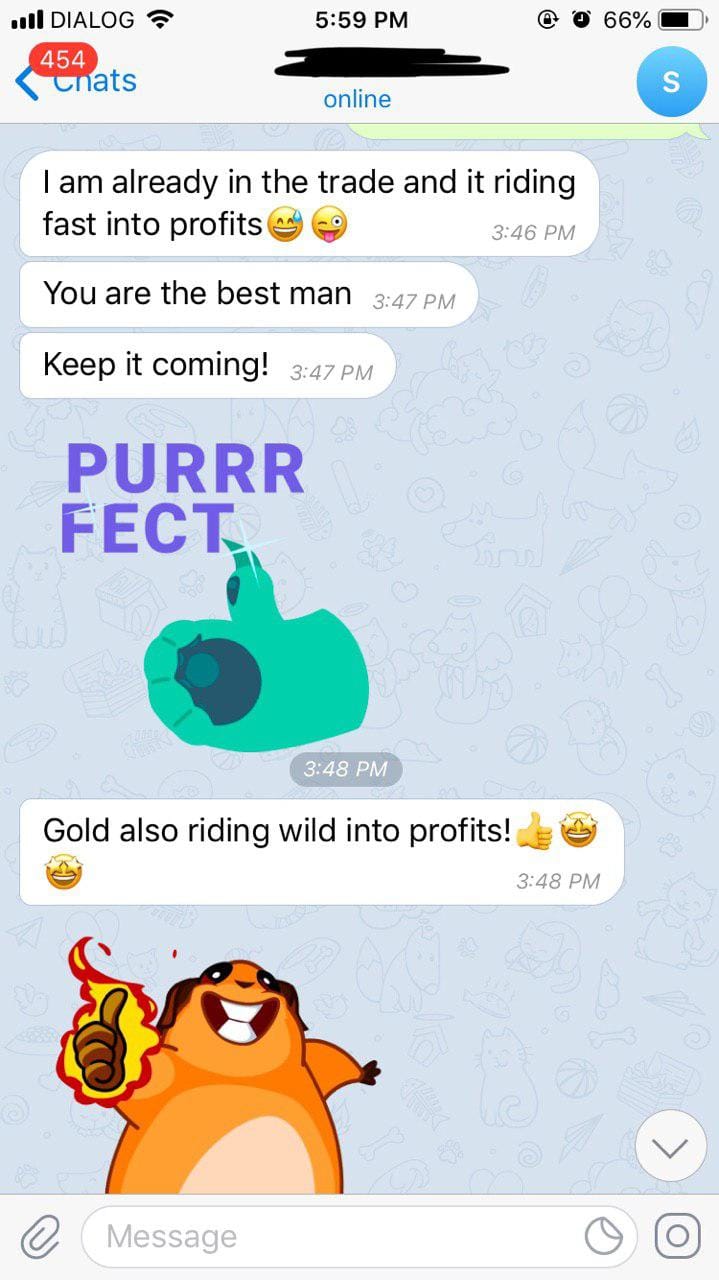Jump to the latest message
This screenshot has width=719, height=1280.
(671, 1146)
